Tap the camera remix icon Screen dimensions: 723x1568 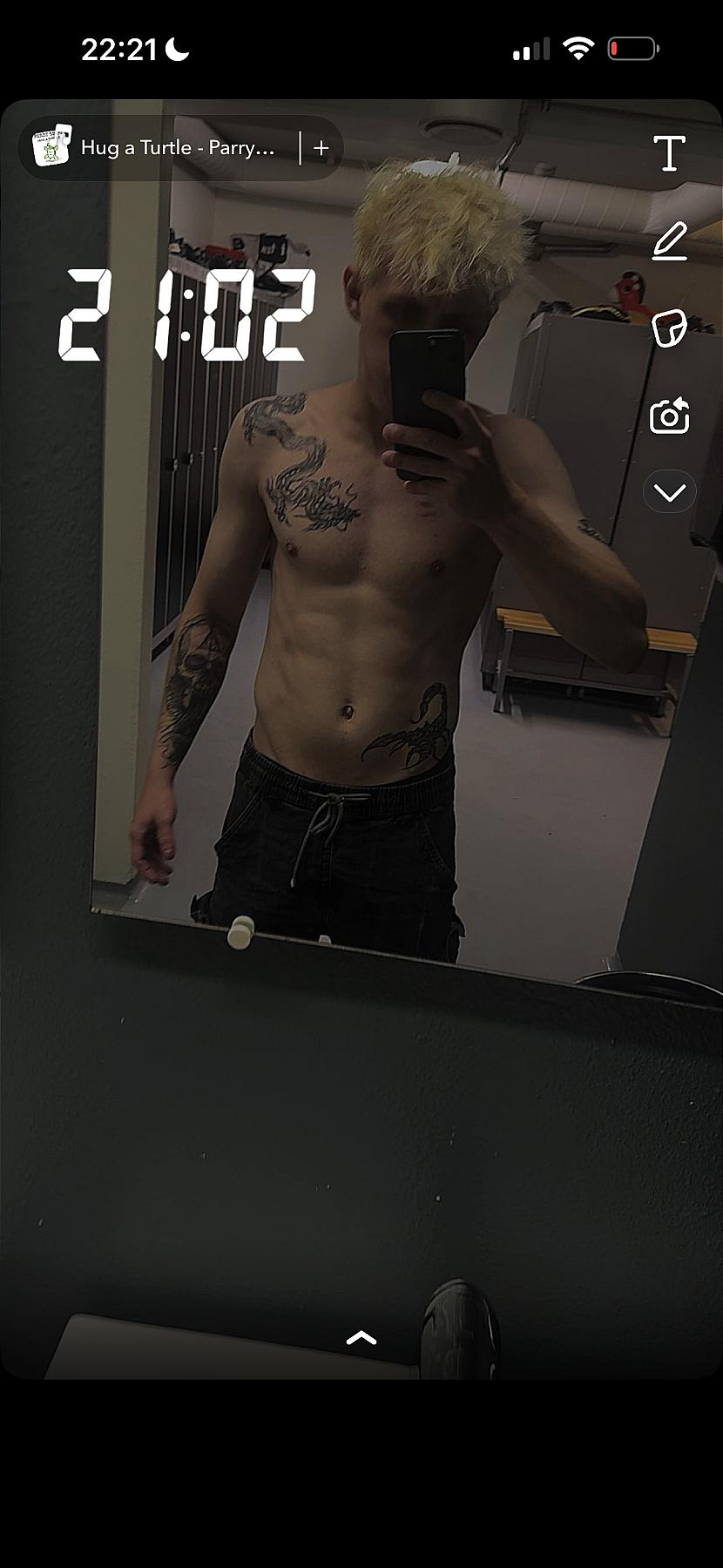pyautogui.click(x=669, y=416)
